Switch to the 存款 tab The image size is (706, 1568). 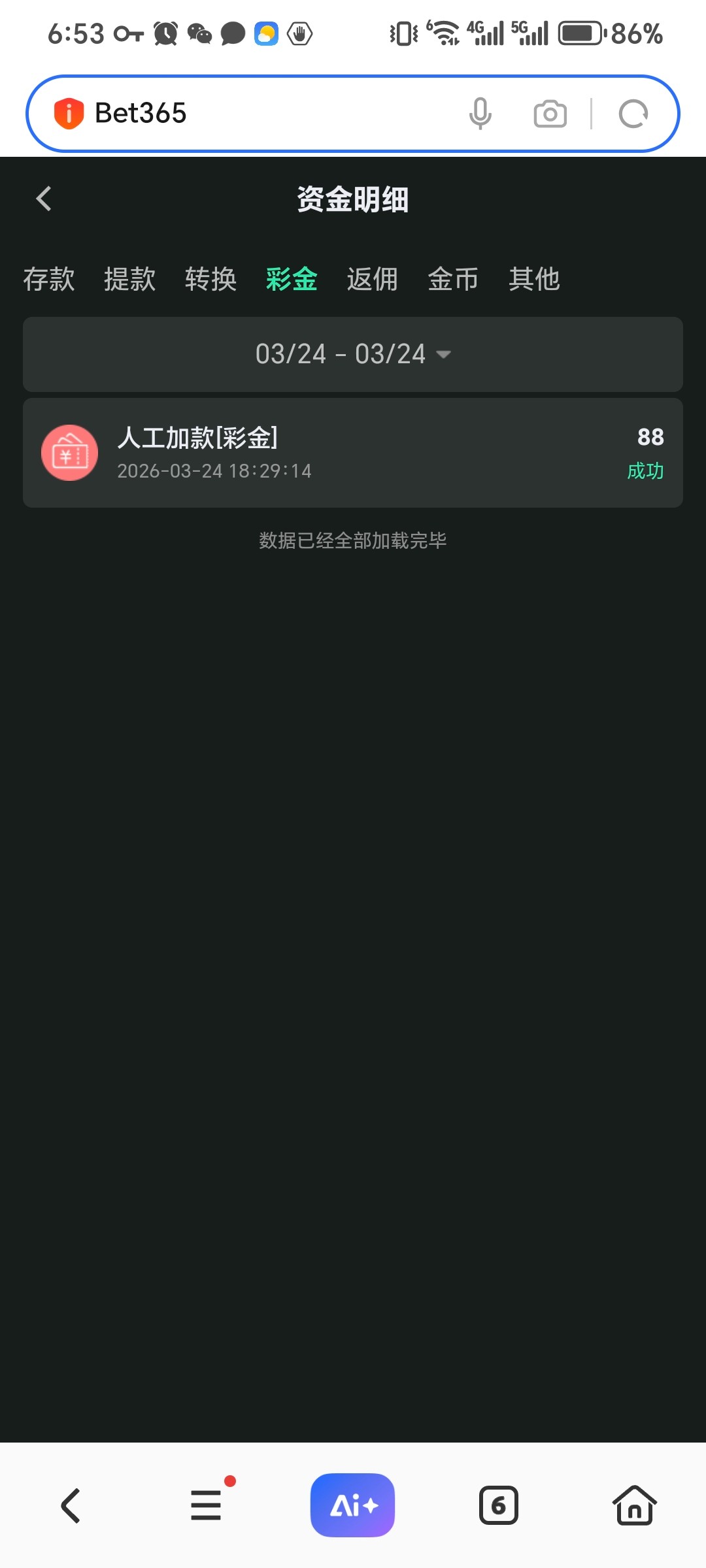click(x=49, y=279)
